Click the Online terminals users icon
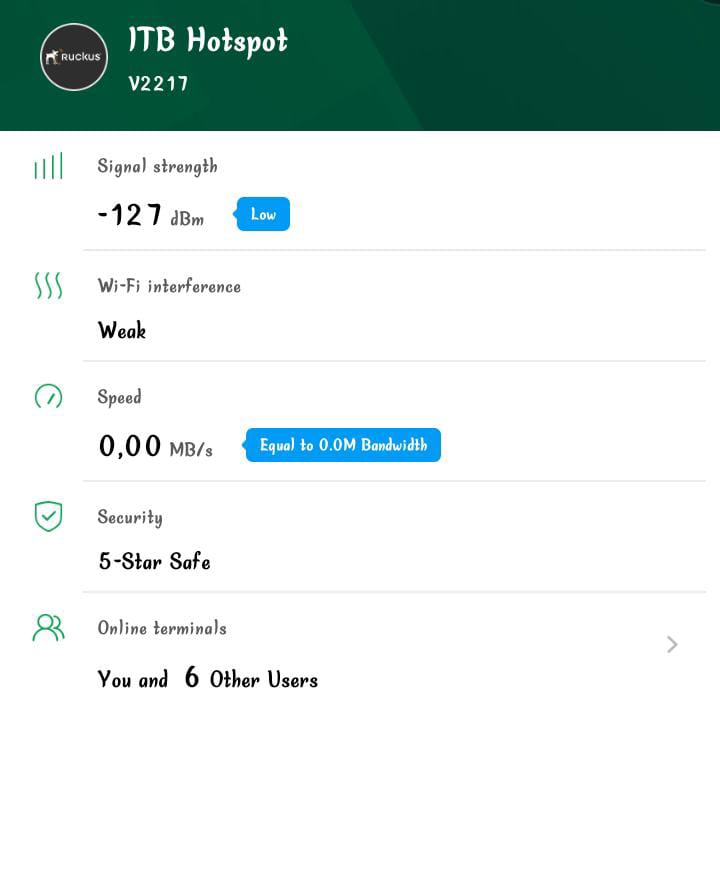Screen dimensions: 720x891 tap(47, 628)
